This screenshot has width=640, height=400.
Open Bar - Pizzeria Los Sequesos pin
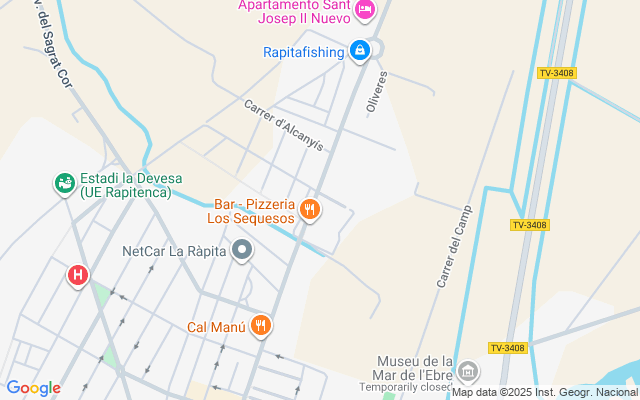(x=310, y=210)
